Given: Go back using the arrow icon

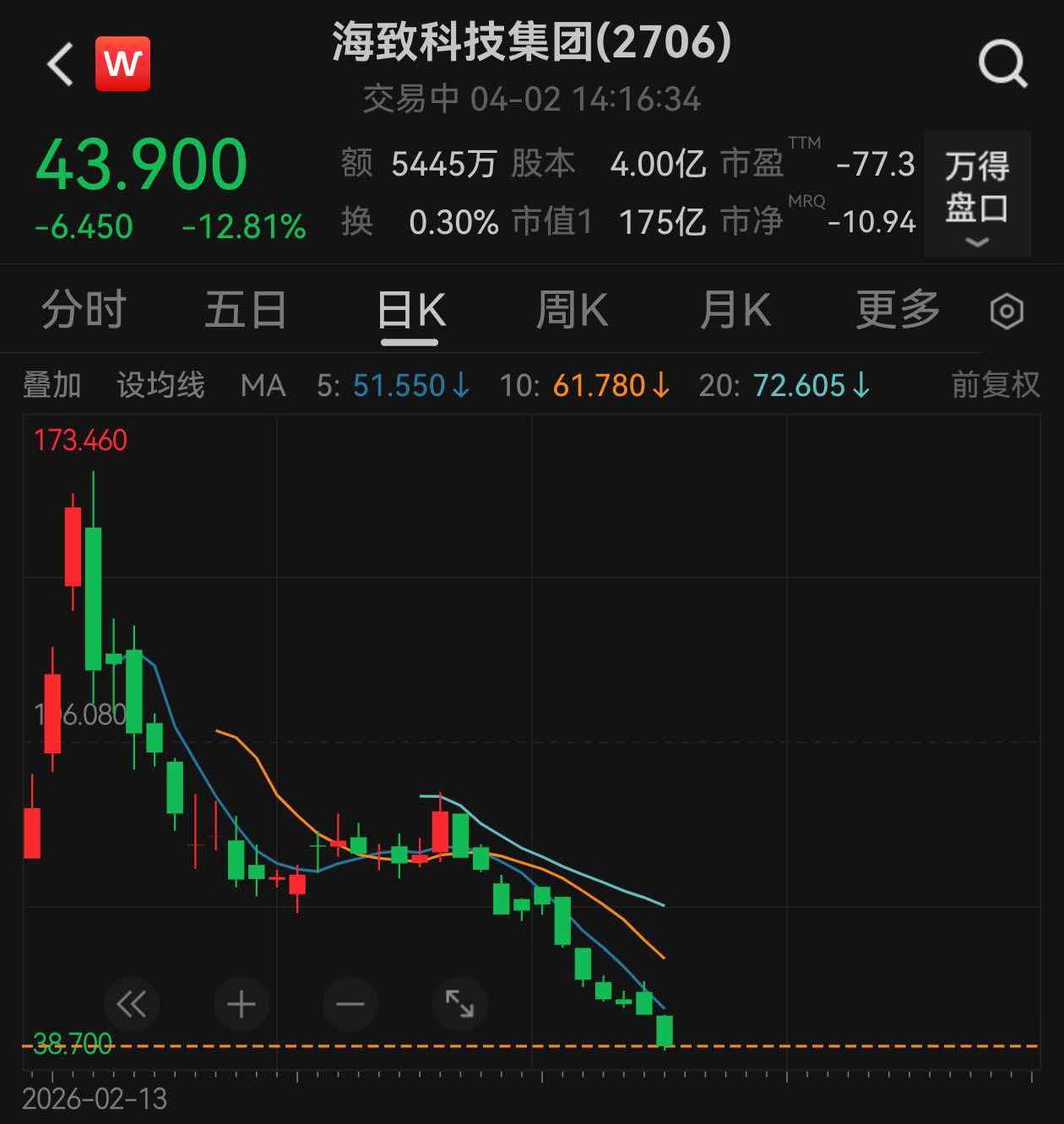Looking at the screenshot, I should 61,64.
